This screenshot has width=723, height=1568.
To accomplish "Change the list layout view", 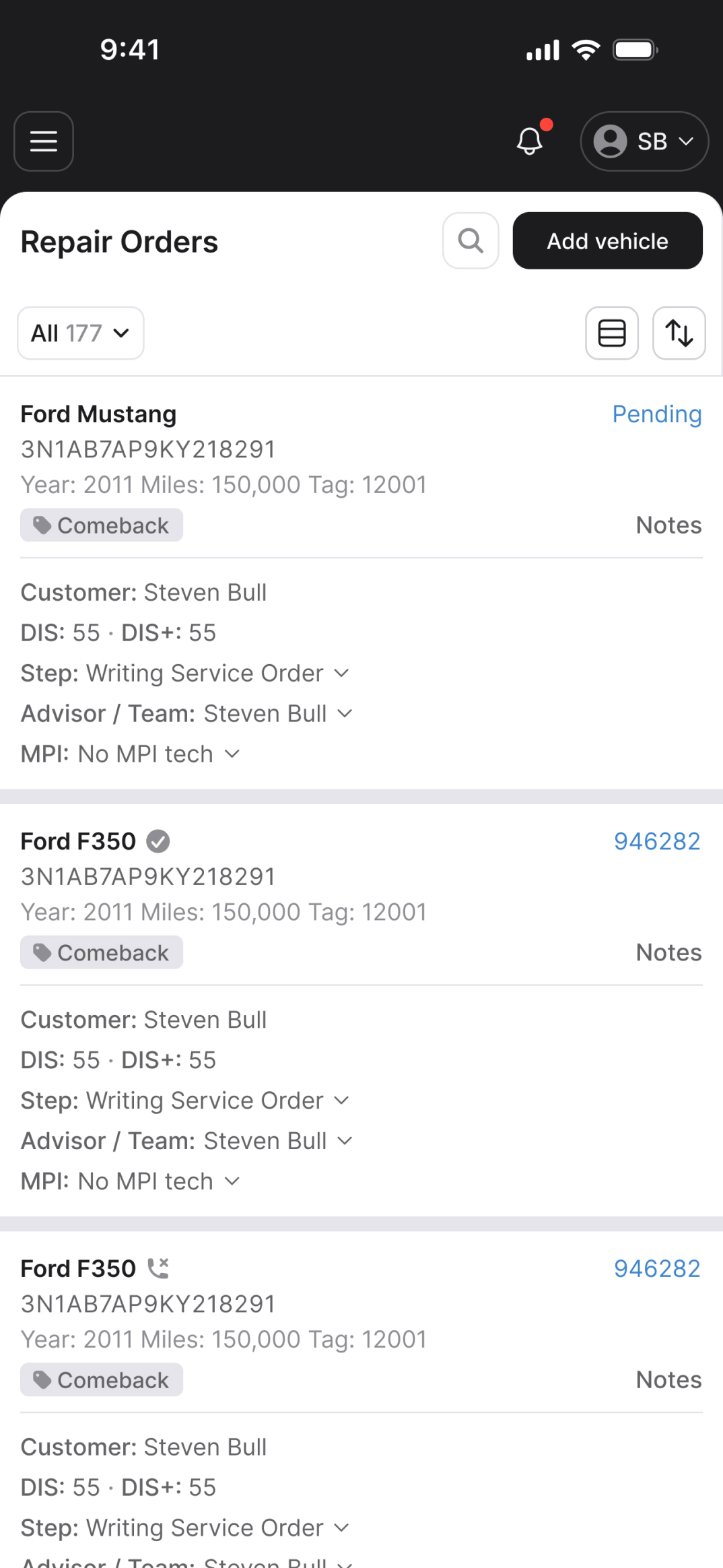I will (x=611, y=333).
